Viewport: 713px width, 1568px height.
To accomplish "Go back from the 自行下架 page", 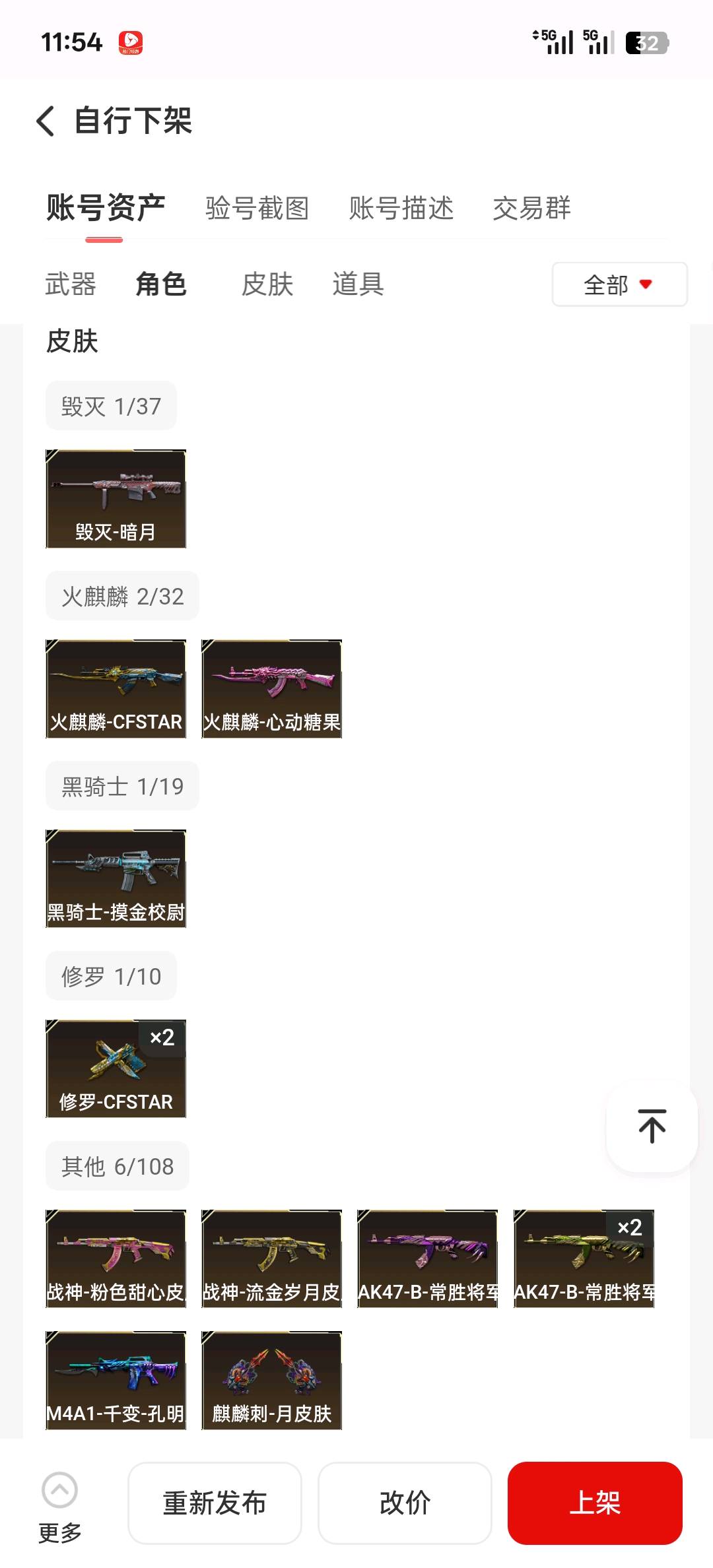I will coord(46,121).
